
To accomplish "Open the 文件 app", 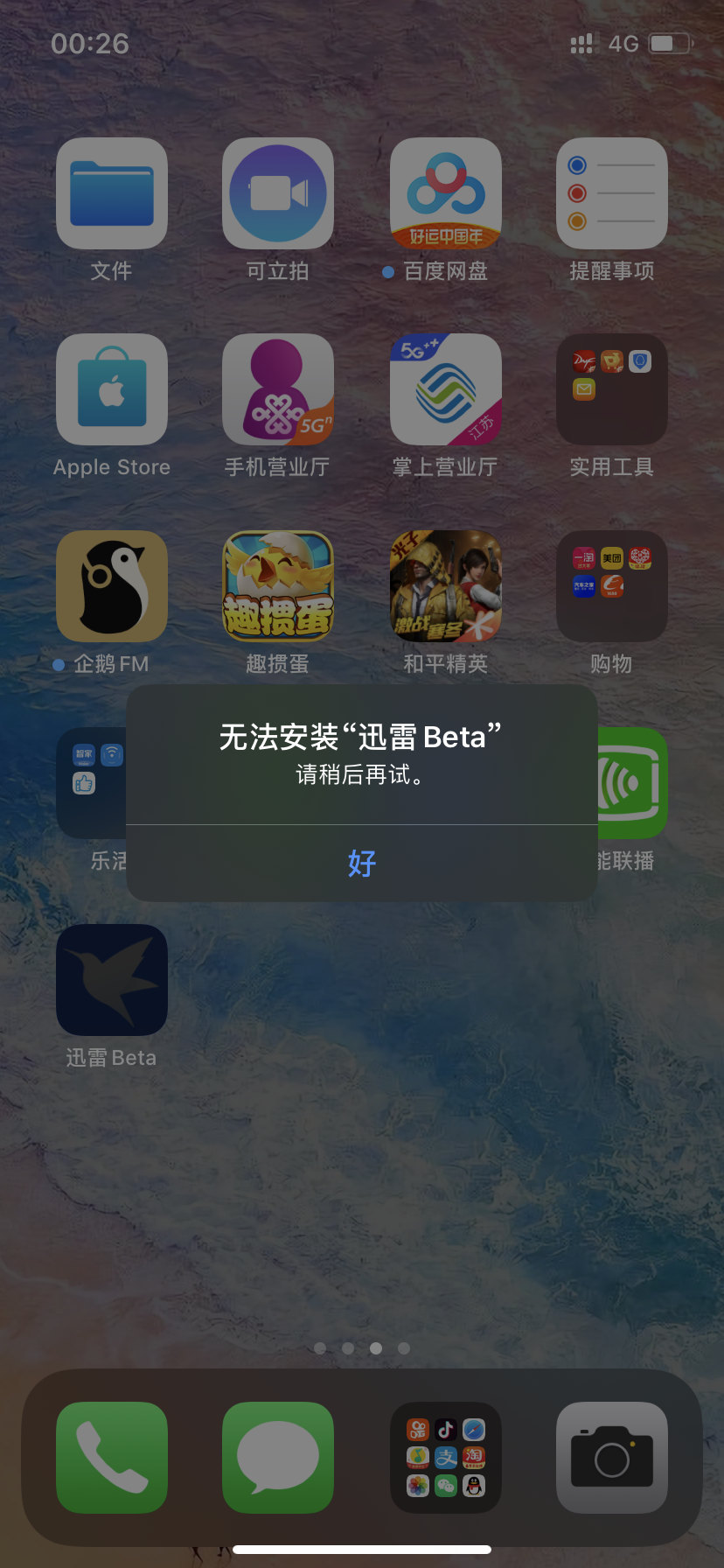I will (x=112, y=193).
